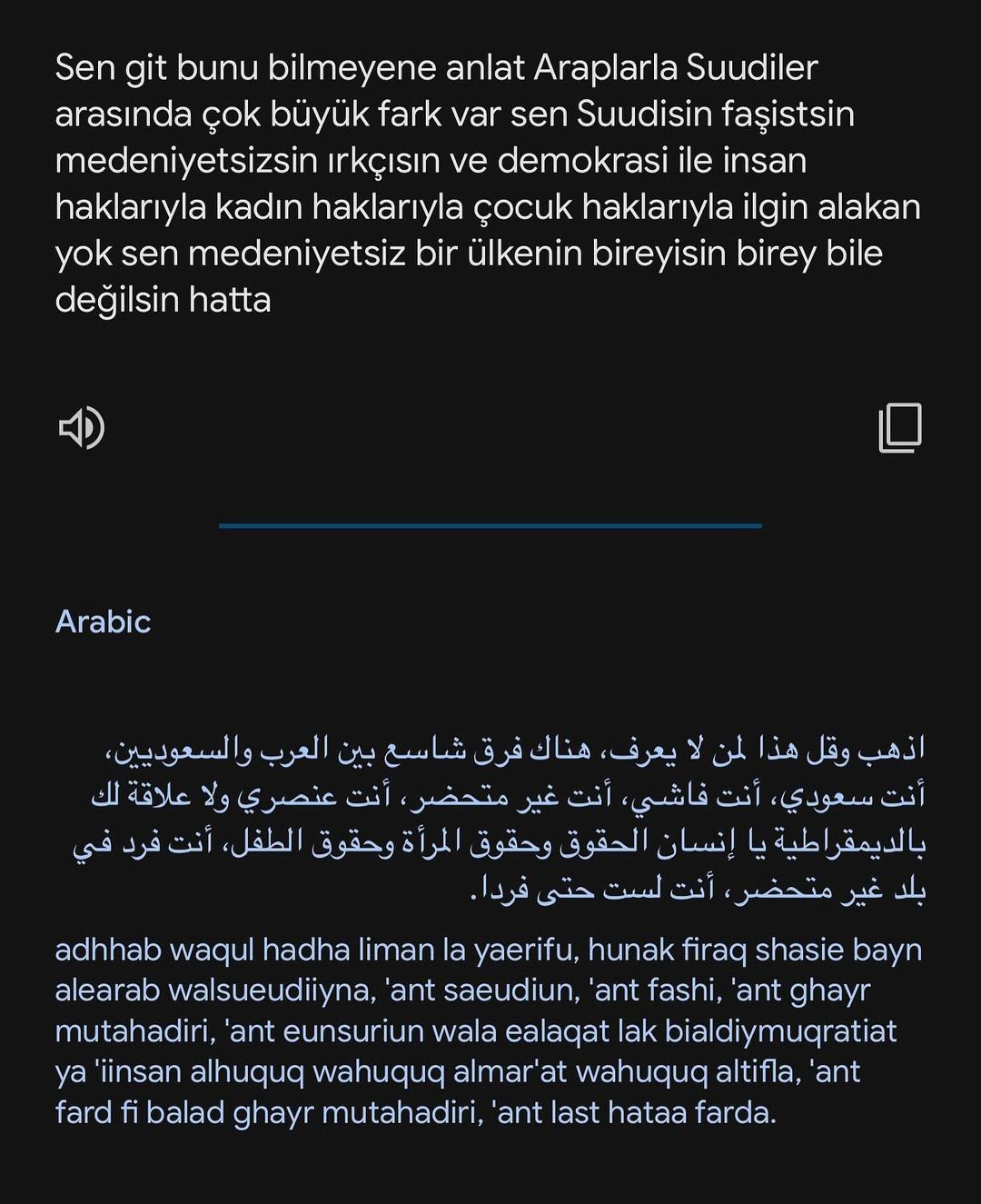The image size is (981, 1204).
Task: Listen to the Turkish source text aloud
Action: coord(82,427)
